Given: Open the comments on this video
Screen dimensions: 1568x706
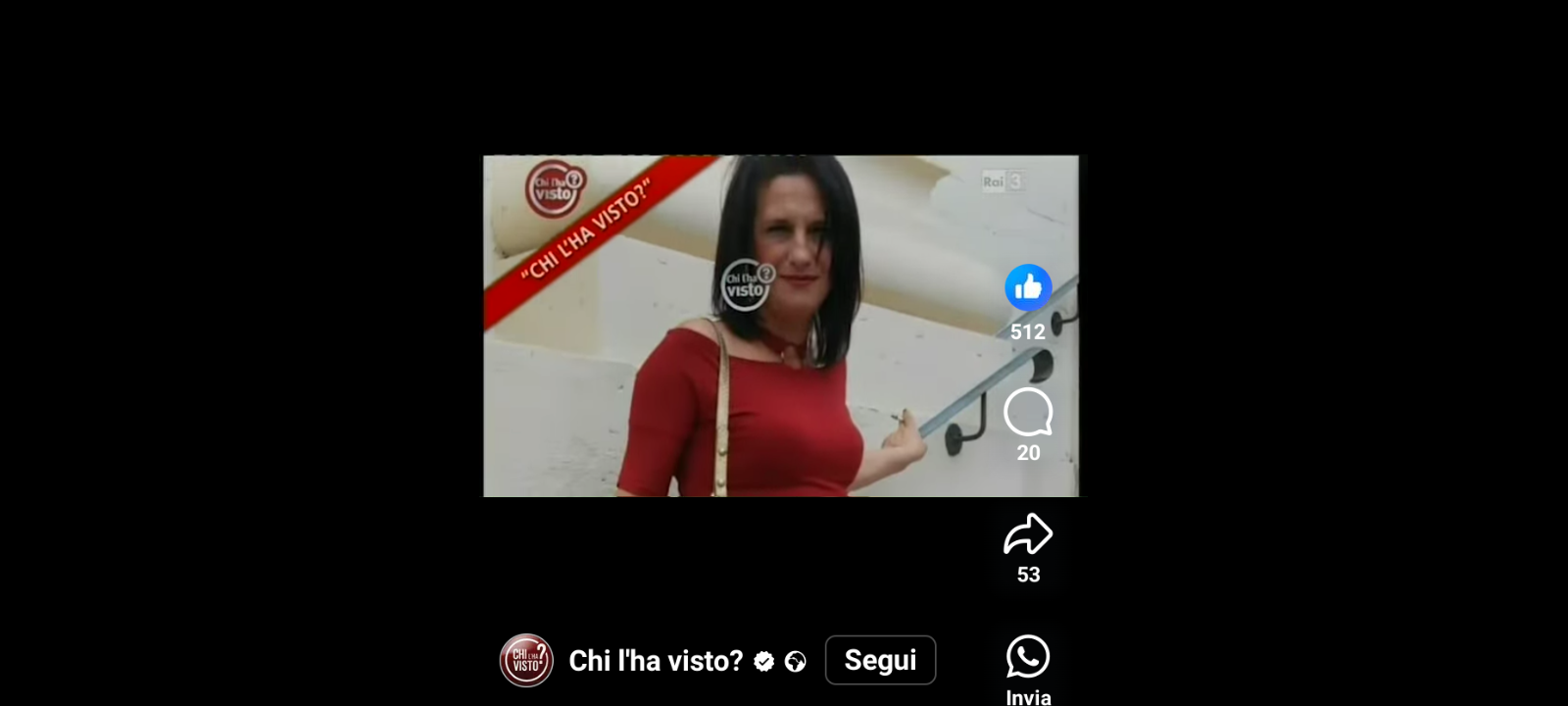Looking at the screenshot, I should coord(1028,413).
